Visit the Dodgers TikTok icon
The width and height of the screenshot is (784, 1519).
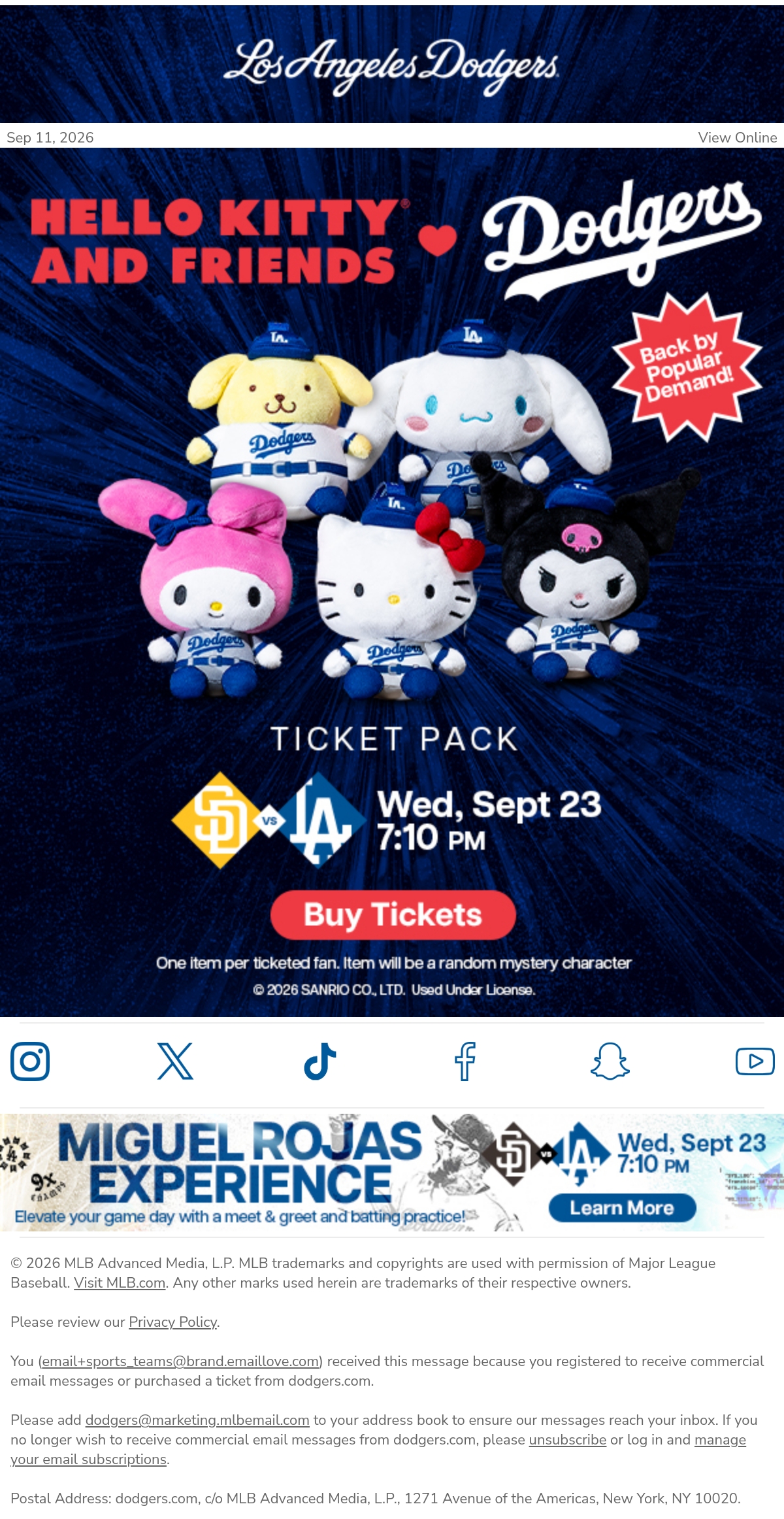[320, 1061]
